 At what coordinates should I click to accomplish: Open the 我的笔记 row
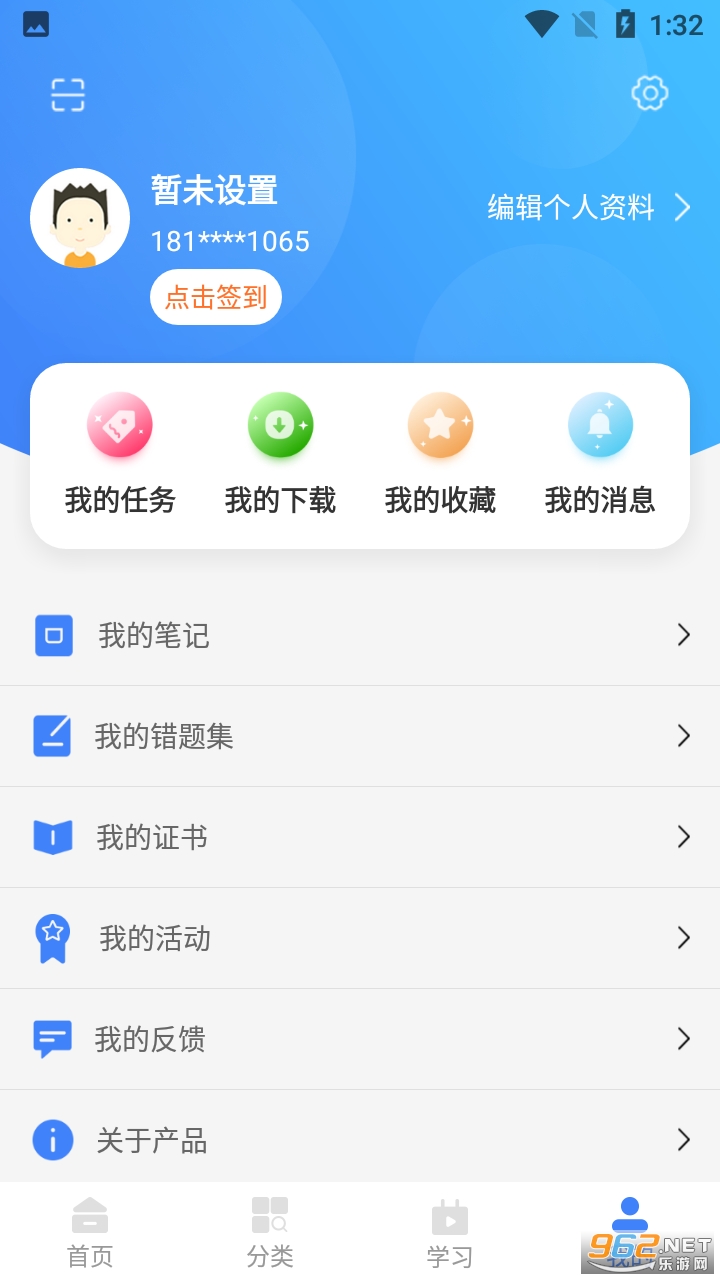[x=360, y=635]
